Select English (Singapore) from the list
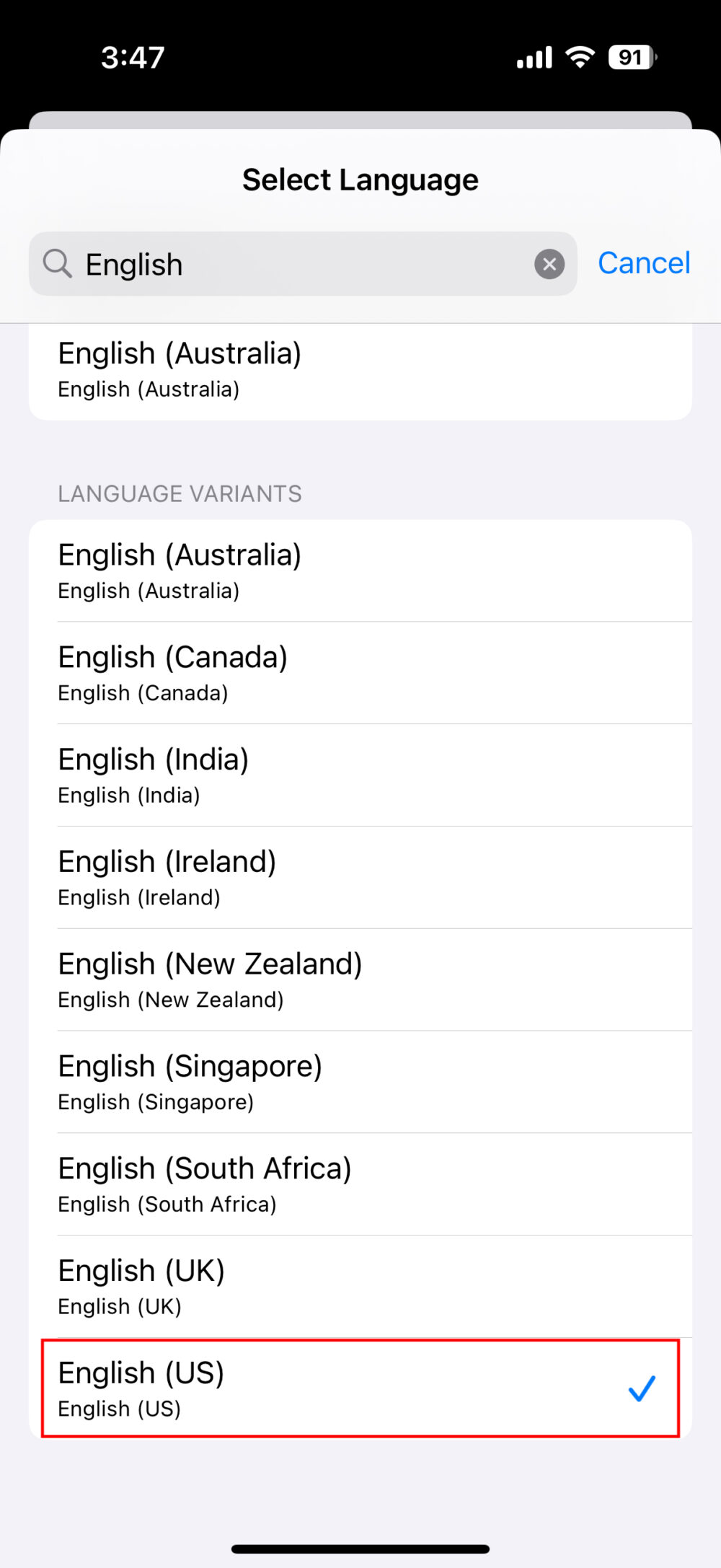721x1568 pixels. pyautogui.click(x=288, y=1080)
